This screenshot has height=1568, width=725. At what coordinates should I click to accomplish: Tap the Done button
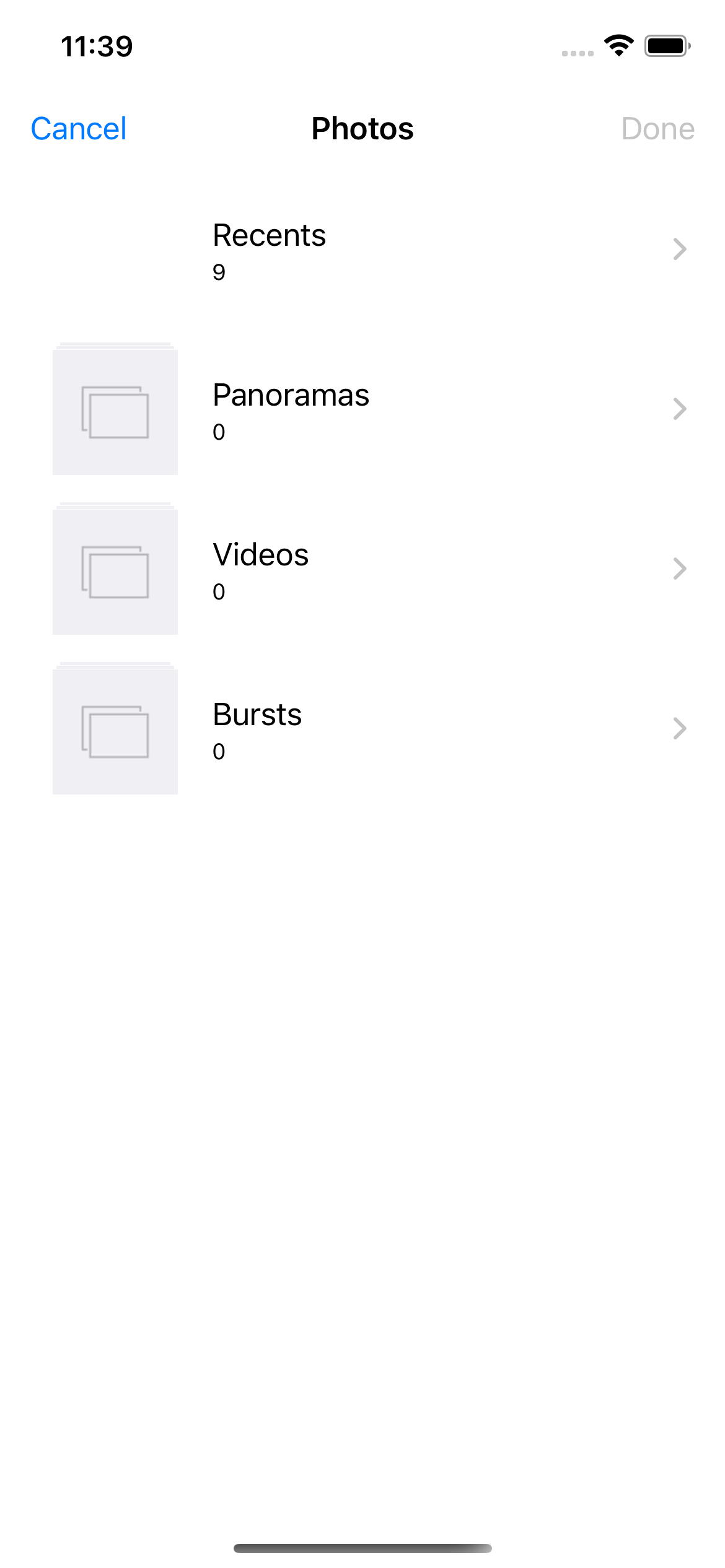(658, 128)
